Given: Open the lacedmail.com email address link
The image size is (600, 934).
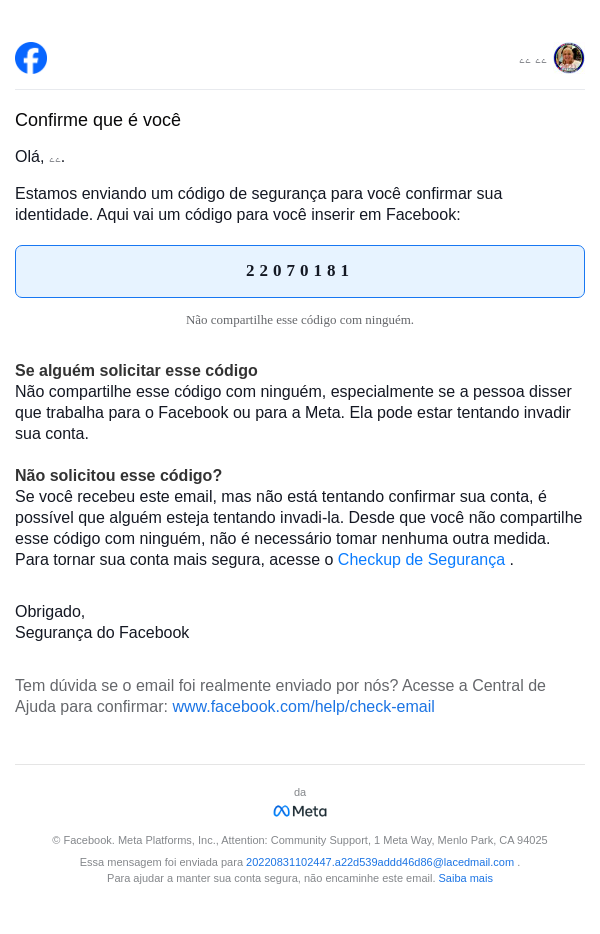Looking at the screenshot, I should point(380,862).
